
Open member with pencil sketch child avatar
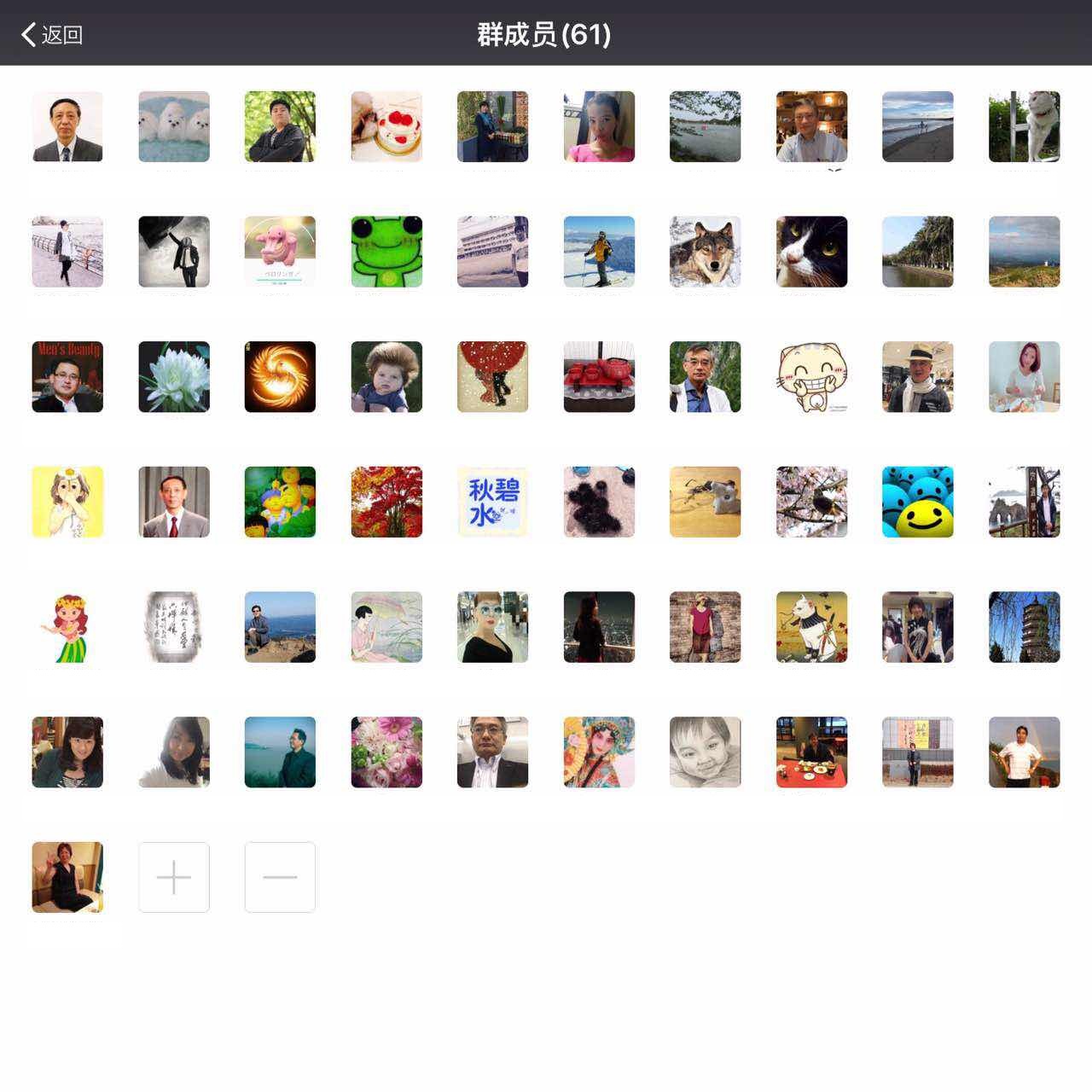(x=705, y=752)
